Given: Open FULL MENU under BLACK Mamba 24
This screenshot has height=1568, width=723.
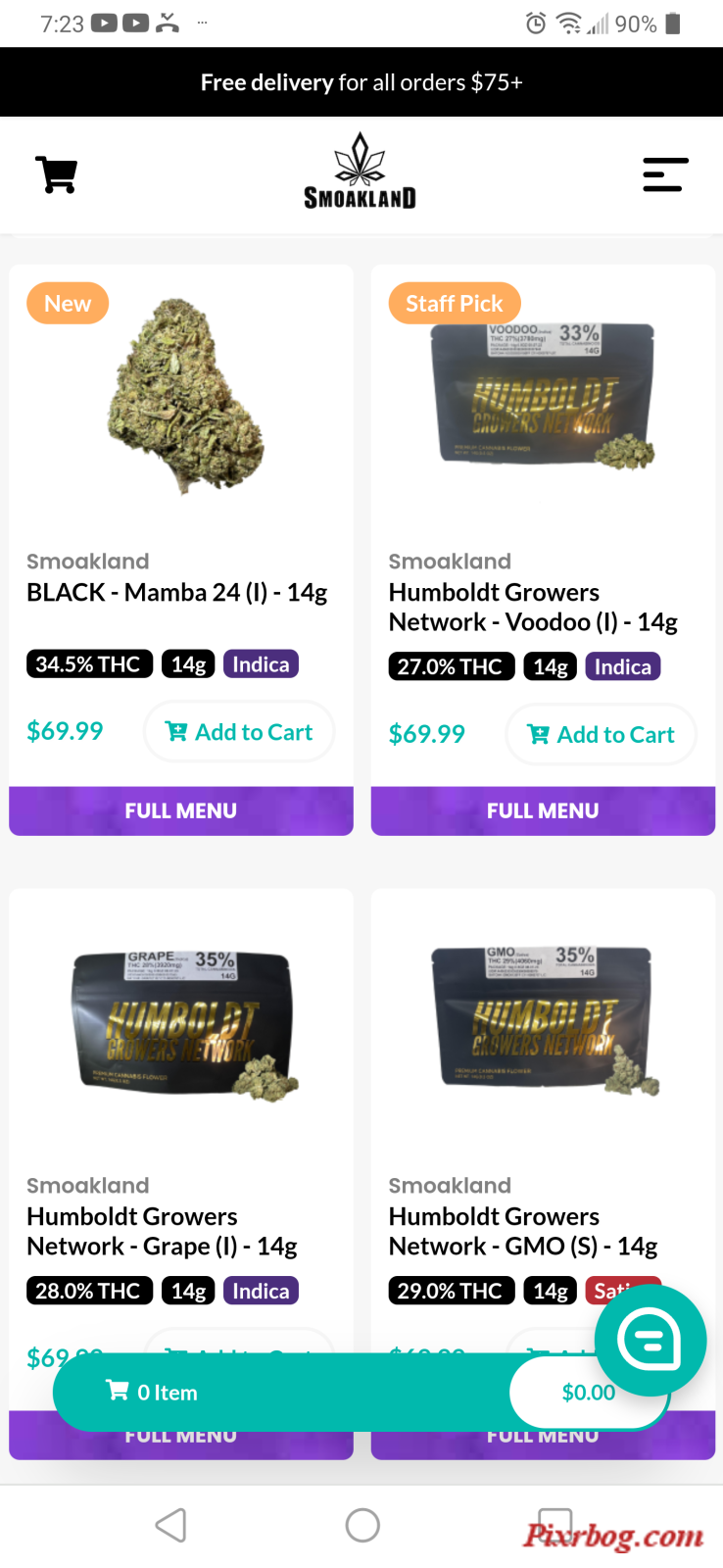Looking at the screenshot, I should [x=181, y=810].
